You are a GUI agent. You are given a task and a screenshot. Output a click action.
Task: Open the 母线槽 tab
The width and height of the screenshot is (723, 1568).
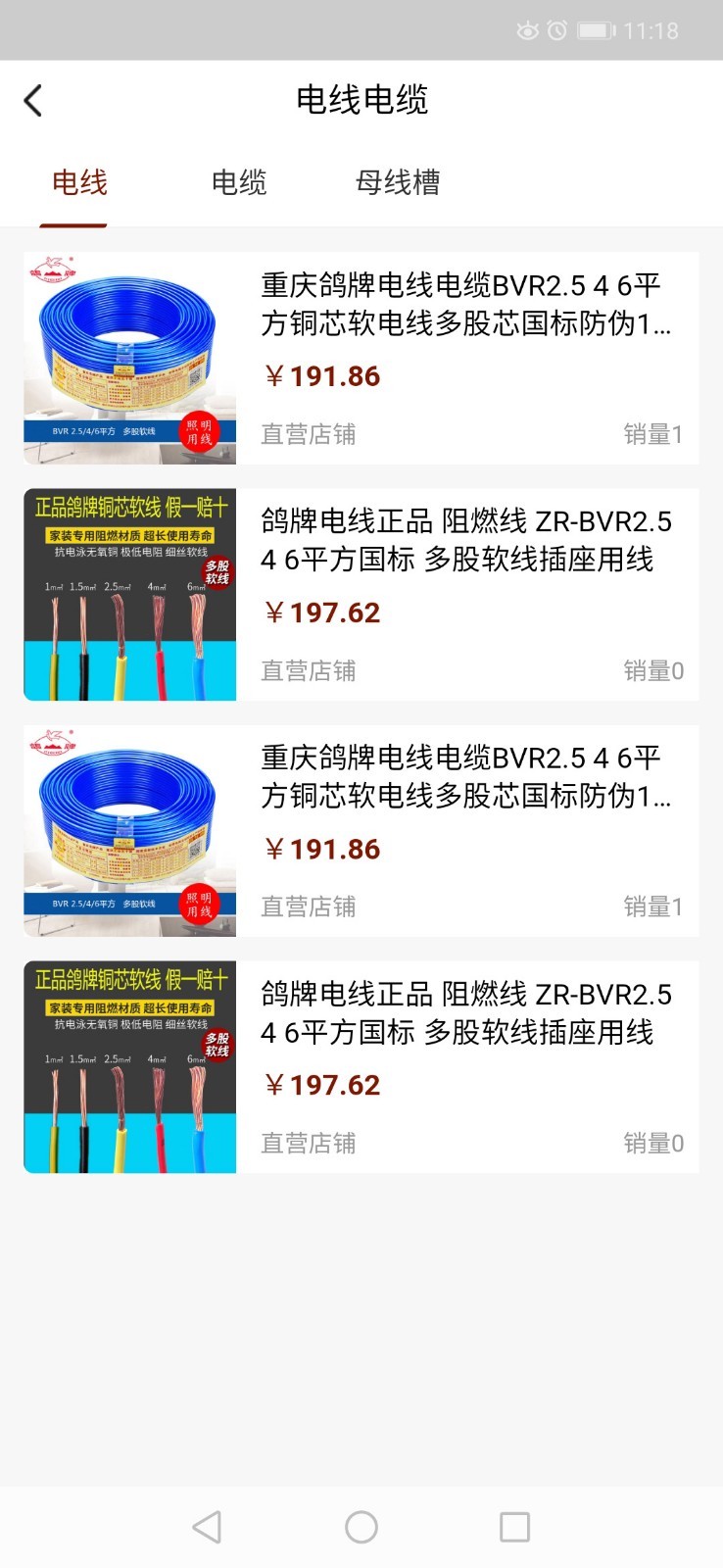click(398, 182)
